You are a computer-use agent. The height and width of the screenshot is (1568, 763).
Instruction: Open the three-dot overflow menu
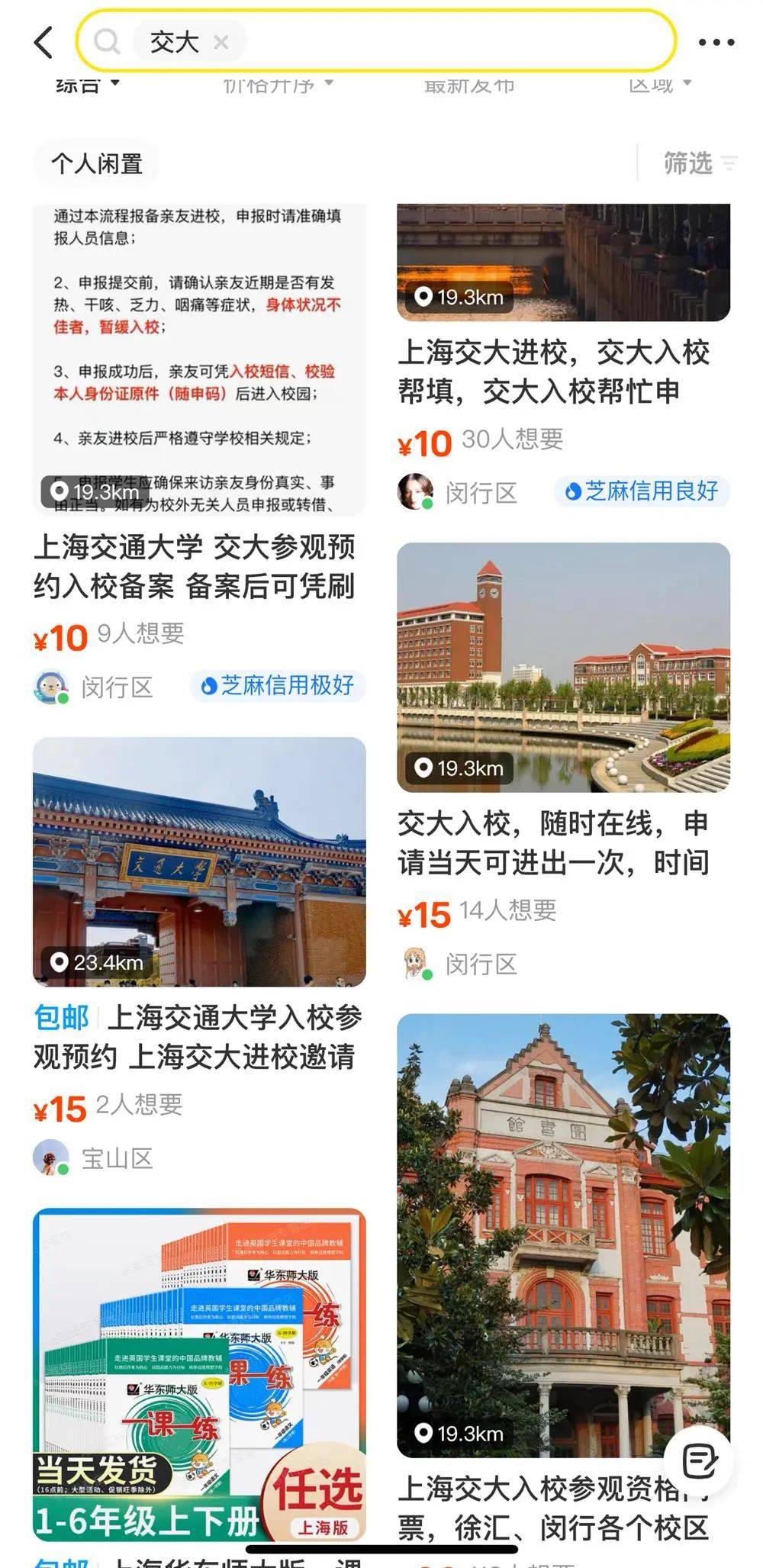(716, 43)
